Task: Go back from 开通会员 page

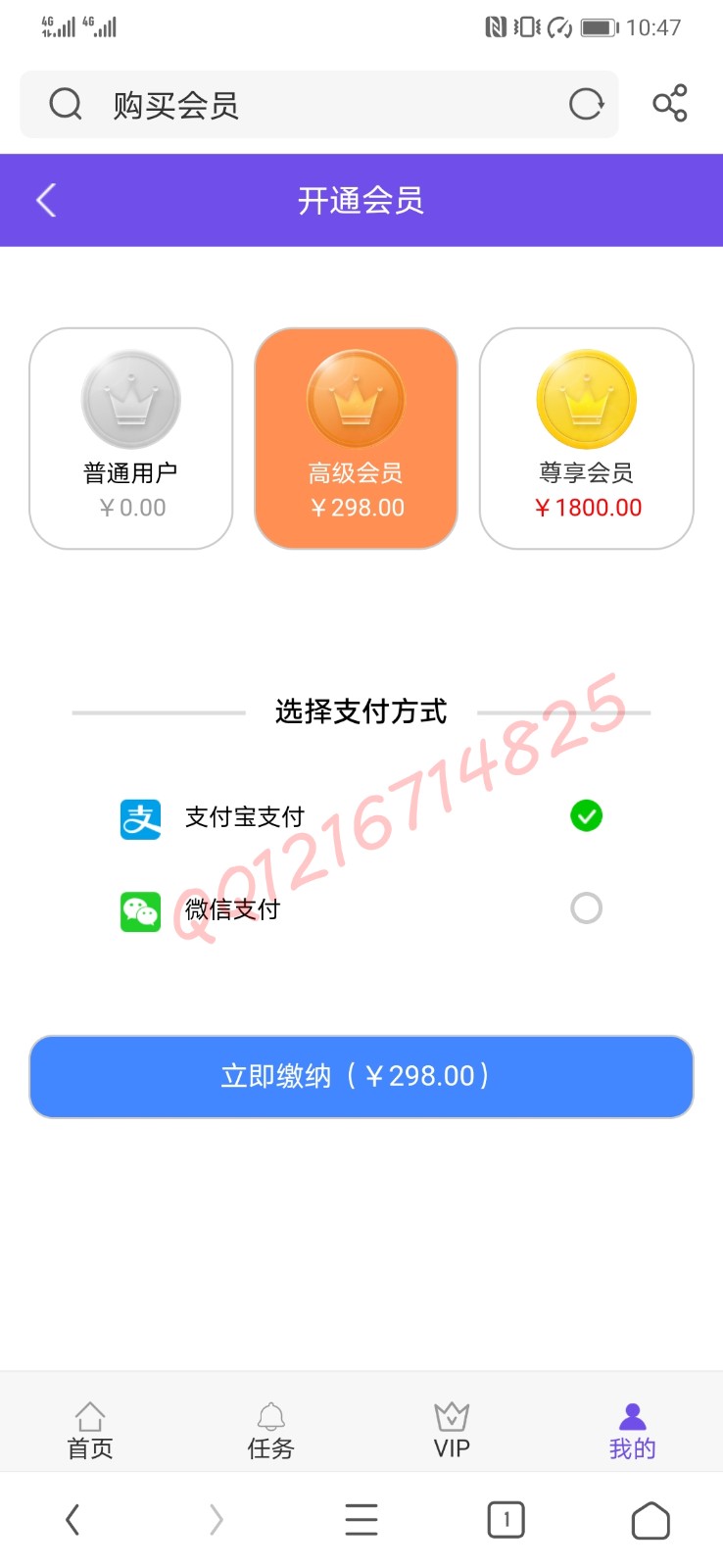Action: 46,200
